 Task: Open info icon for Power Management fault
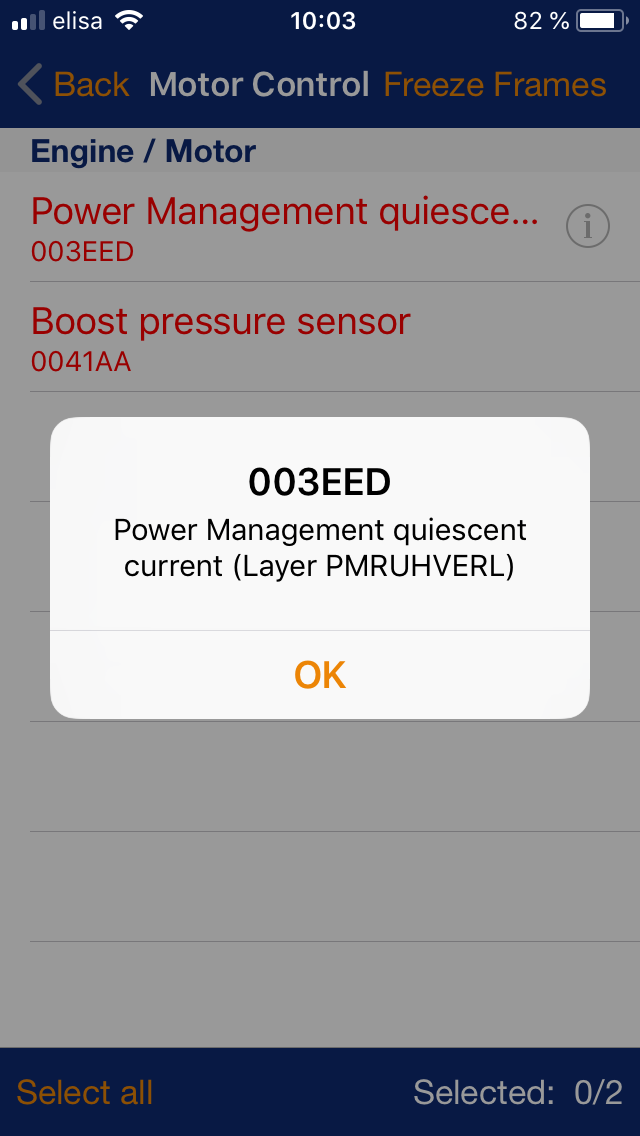click(x=588, y=228)
